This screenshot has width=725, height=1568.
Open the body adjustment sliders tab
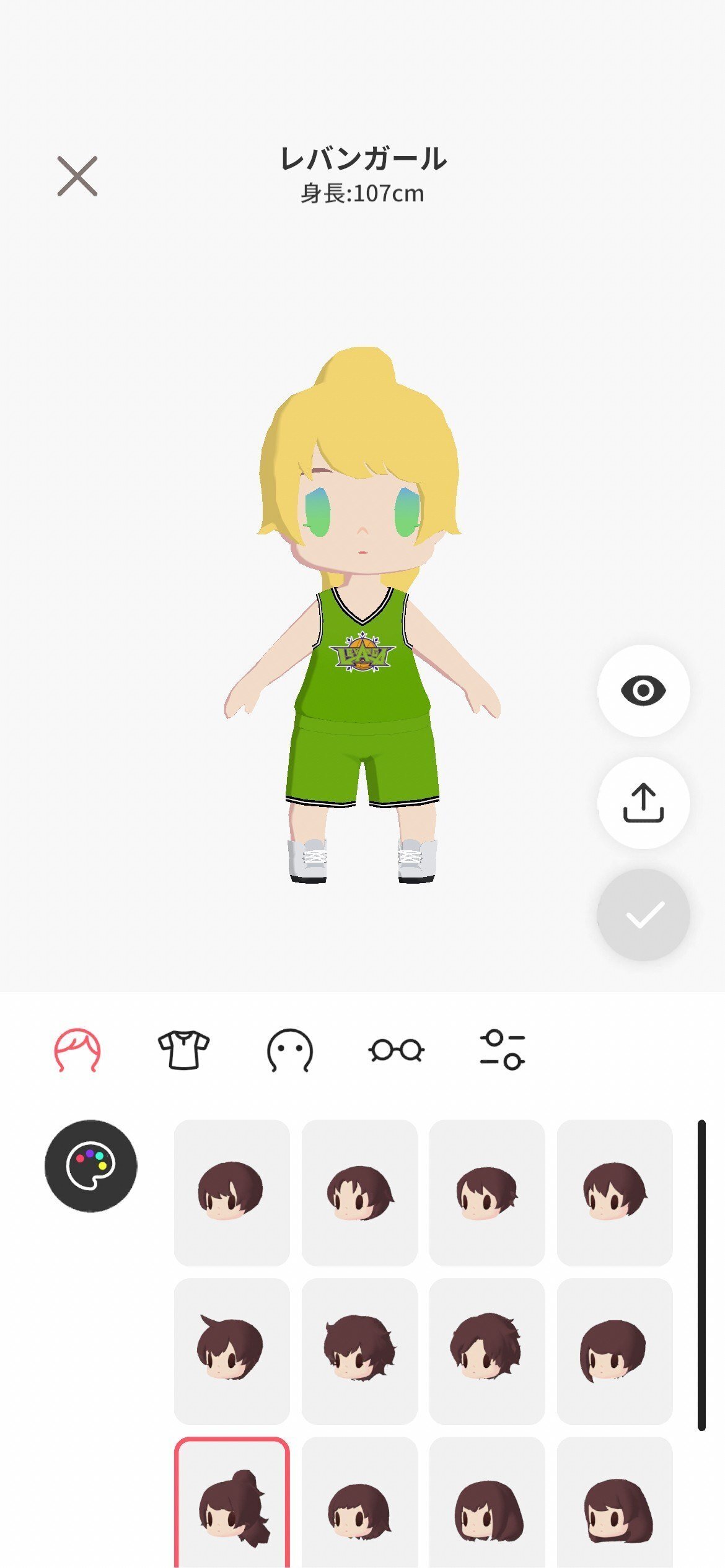pyautogui.click(x=503, y=1050)
